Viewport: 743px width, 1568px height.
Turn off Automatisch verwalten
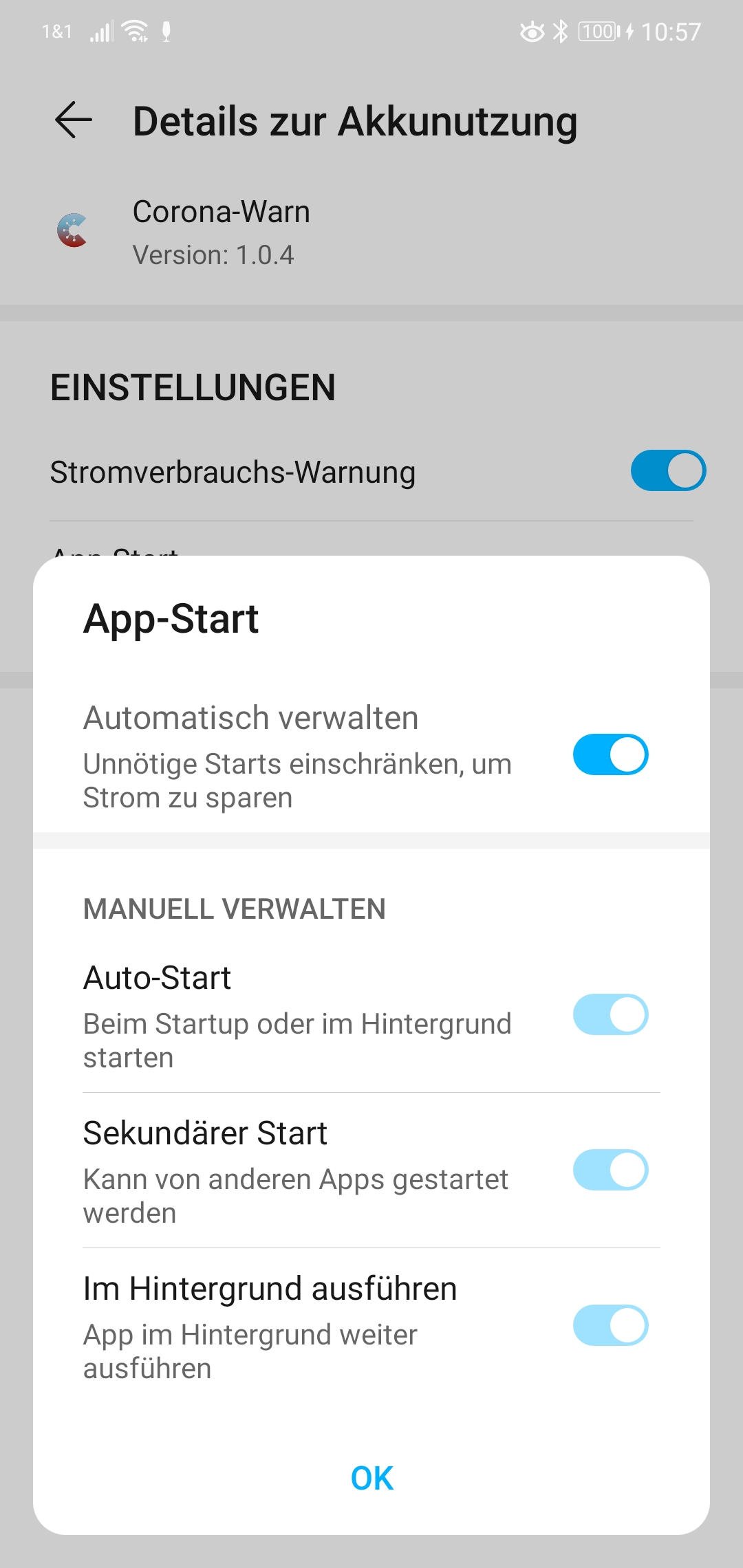pyautogui.click(x=610, y=754)
